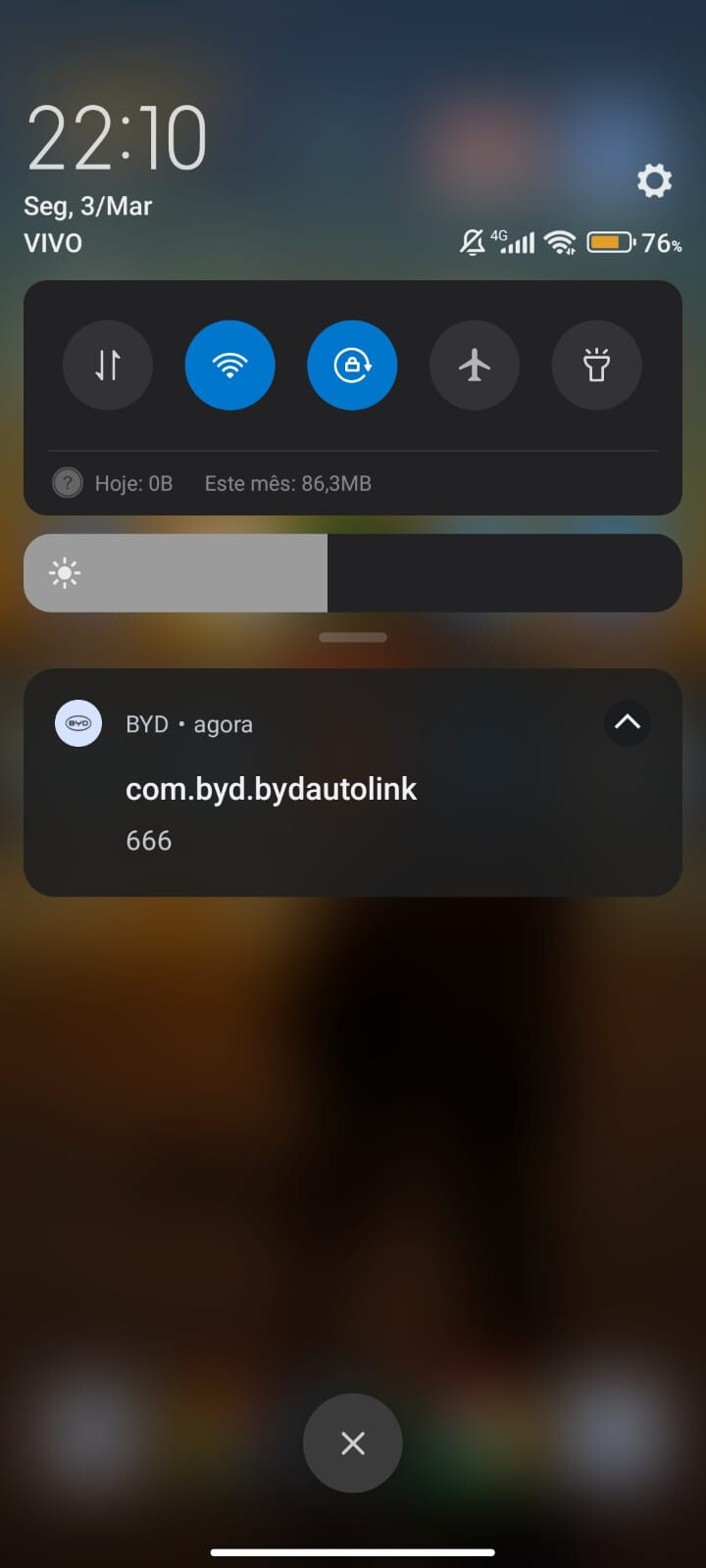
Task: Toggle the rotation lock tile
Action: click(352, 366)
